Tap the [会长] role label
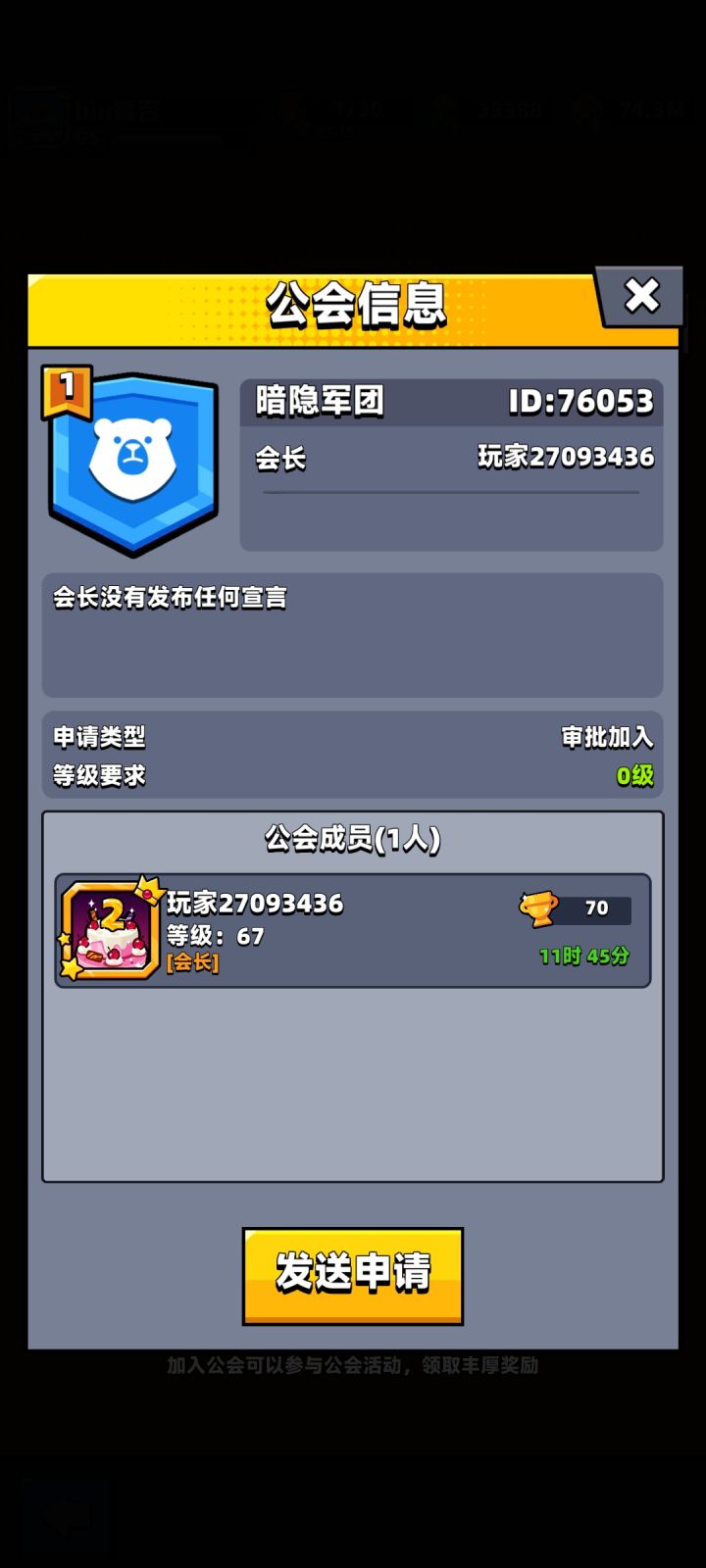Image resolution: width=706 pixels, height=1568 pixels. pyautogui.click(x=194, y=963)
